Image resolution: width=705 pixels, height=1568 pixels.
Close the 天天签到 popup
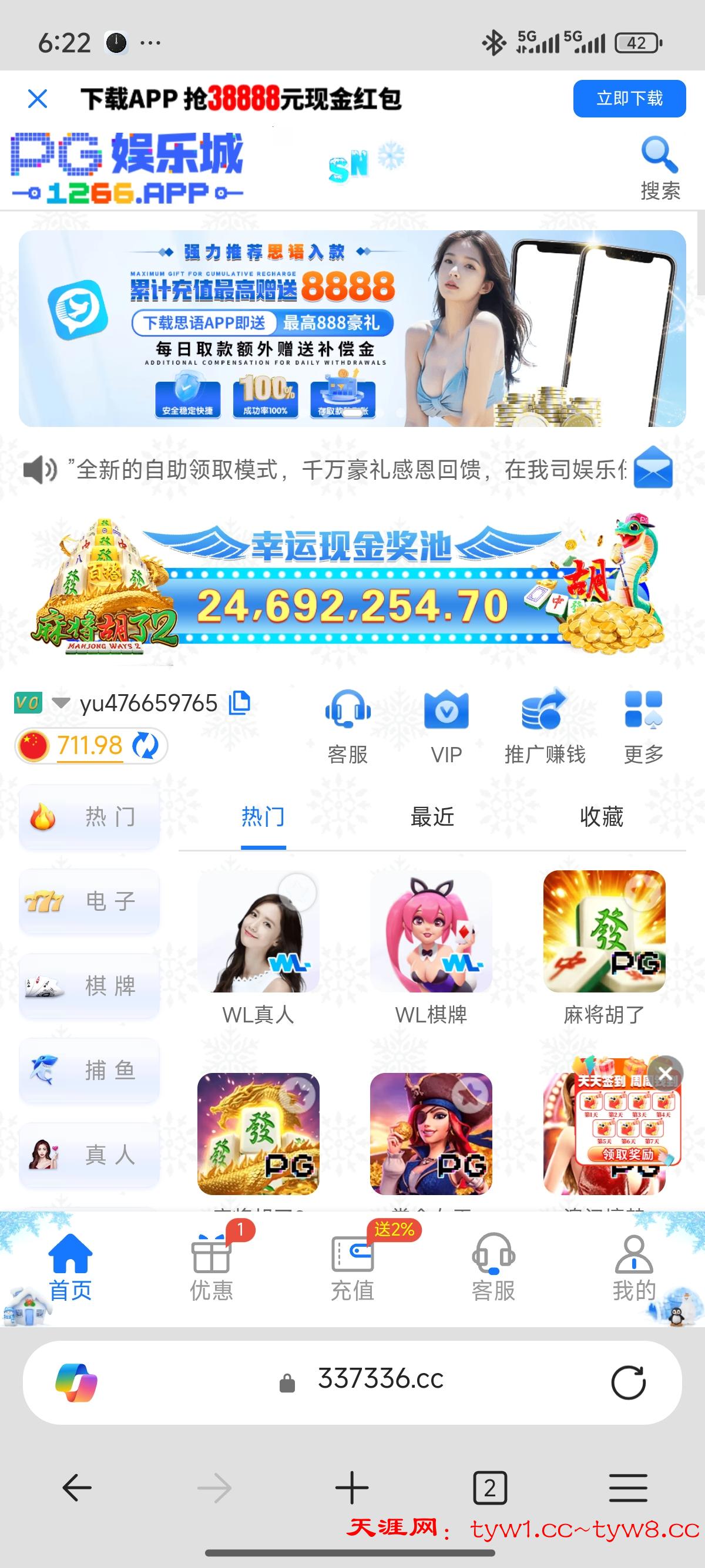click(666, 1074)
